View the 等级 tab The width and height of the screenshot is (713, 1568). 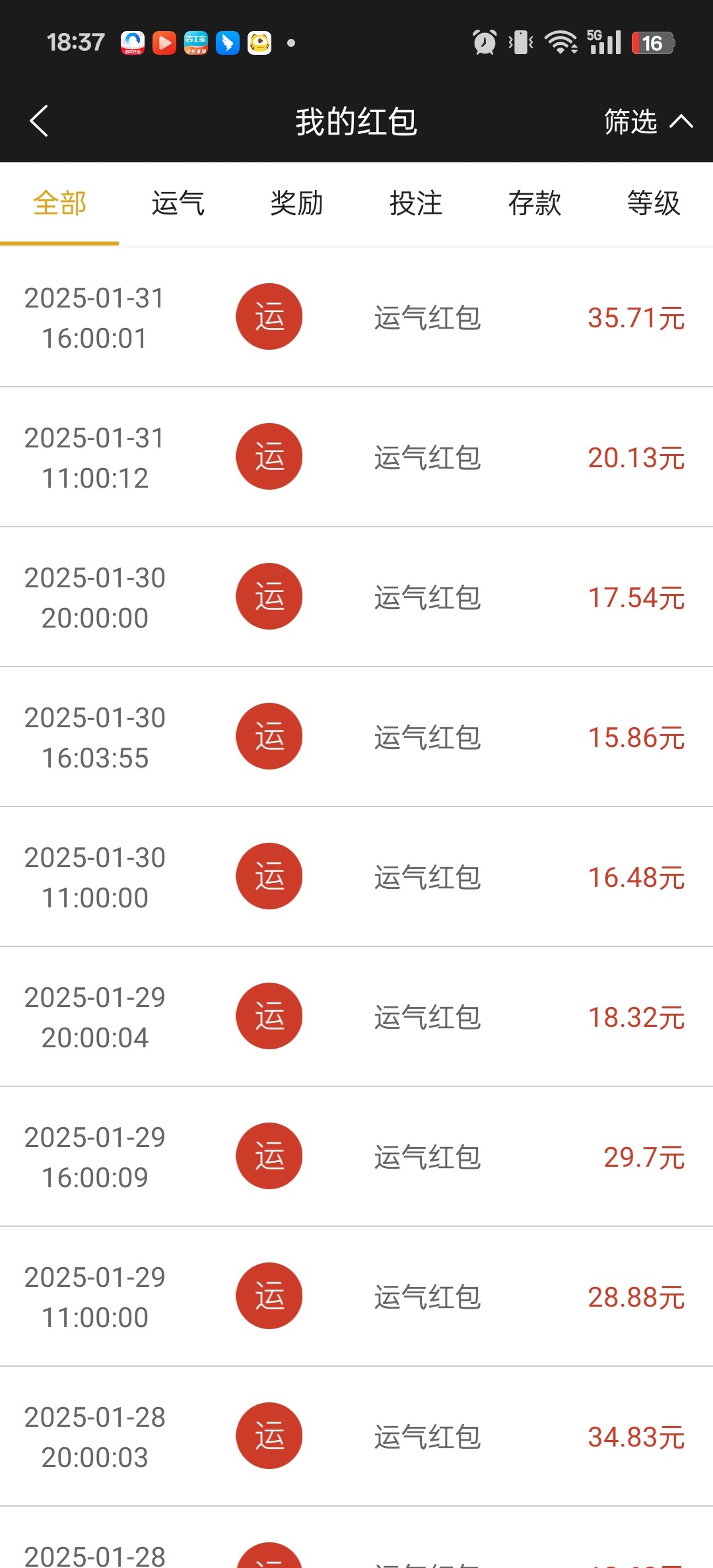click(x=654, y=203)
